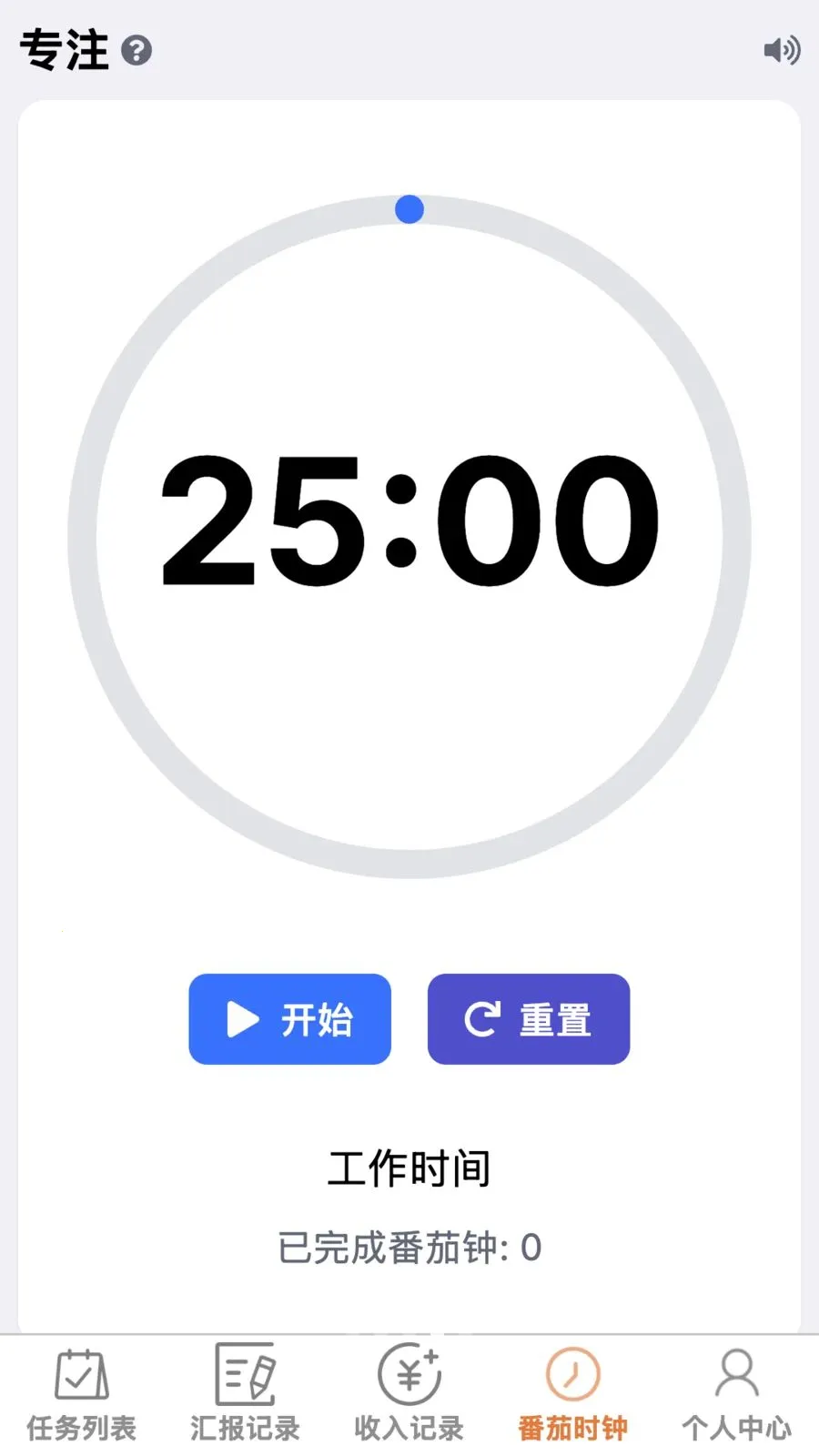Mute the speaker icon at top right
Screen dimensions: 819x1456
[x=781, y=50]
